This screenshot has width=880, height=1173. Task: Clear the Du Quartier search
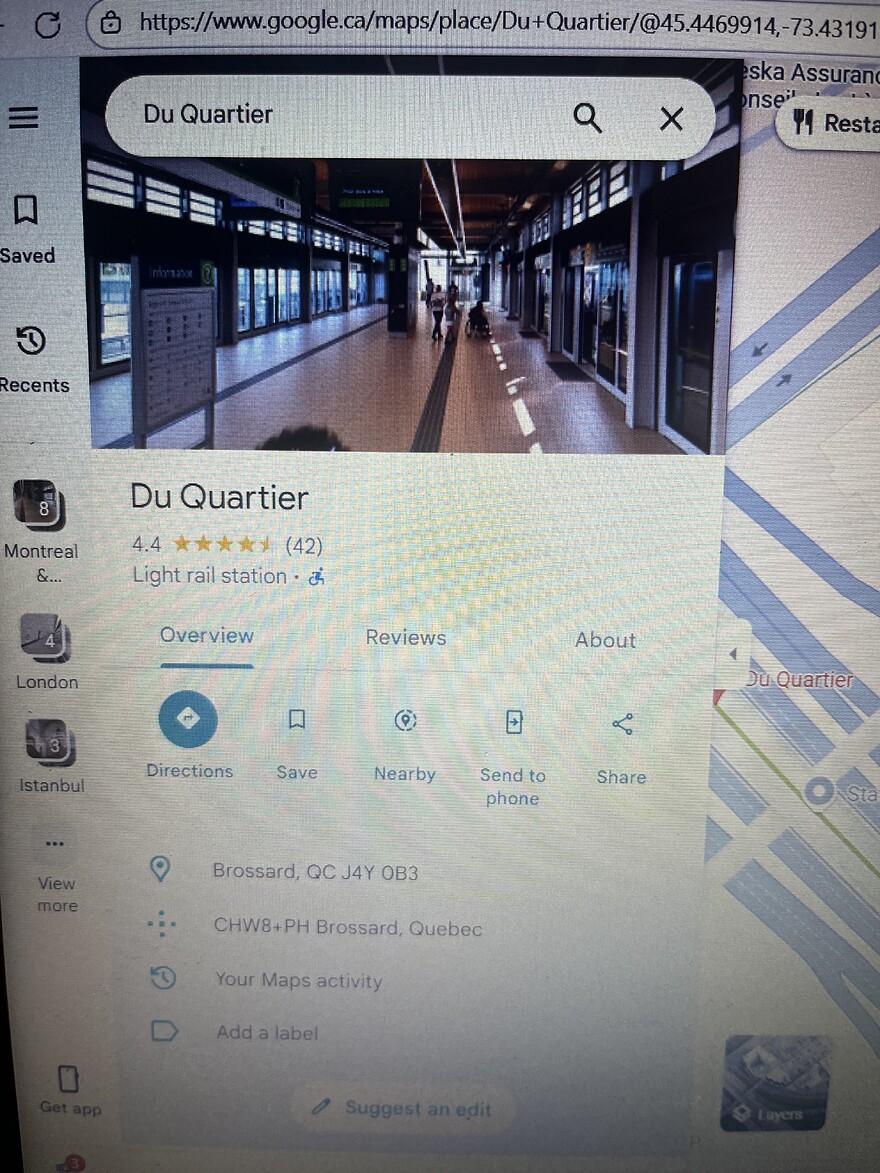(671, 120)
